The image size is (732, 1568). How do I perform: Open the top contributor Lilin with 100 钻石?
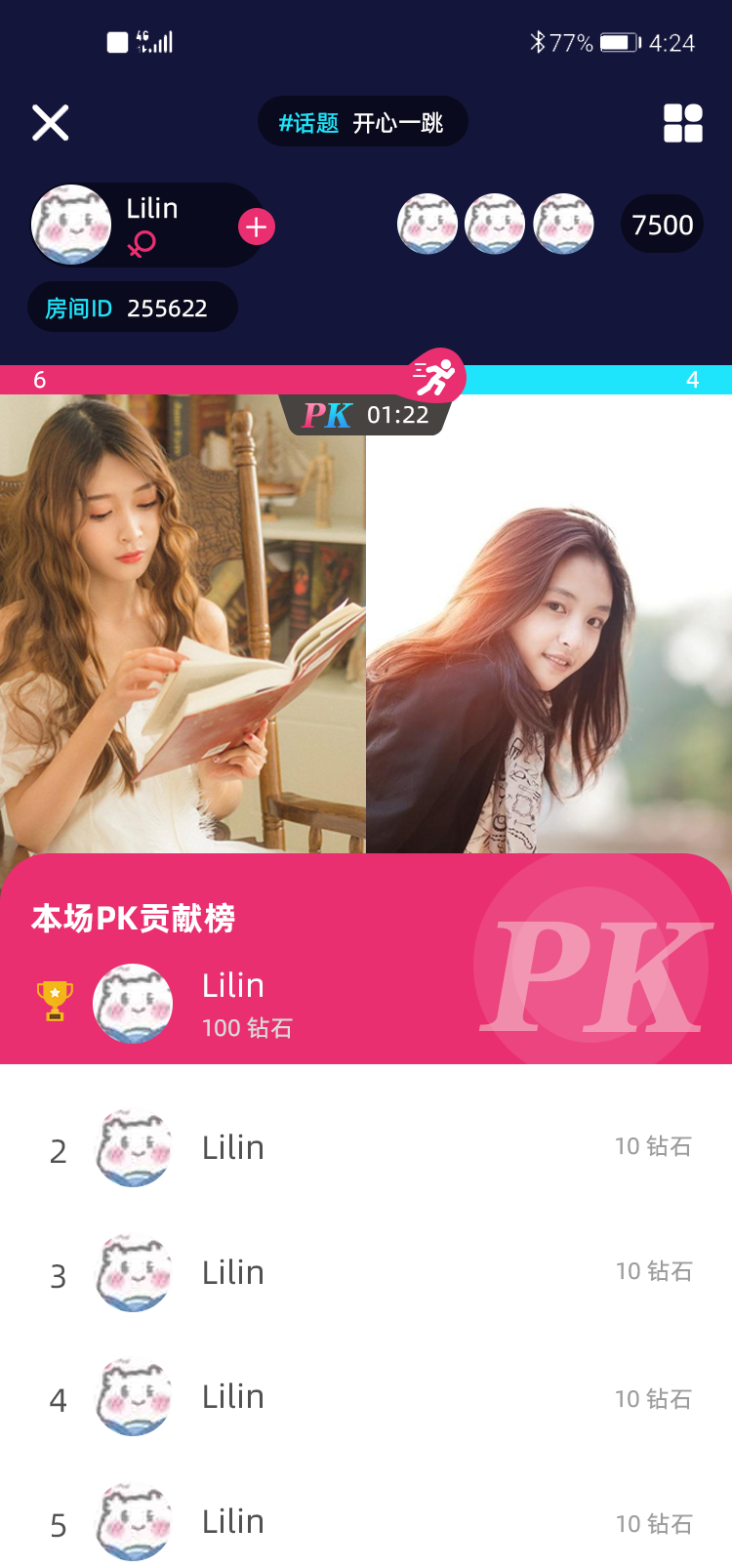point(232,1004)
